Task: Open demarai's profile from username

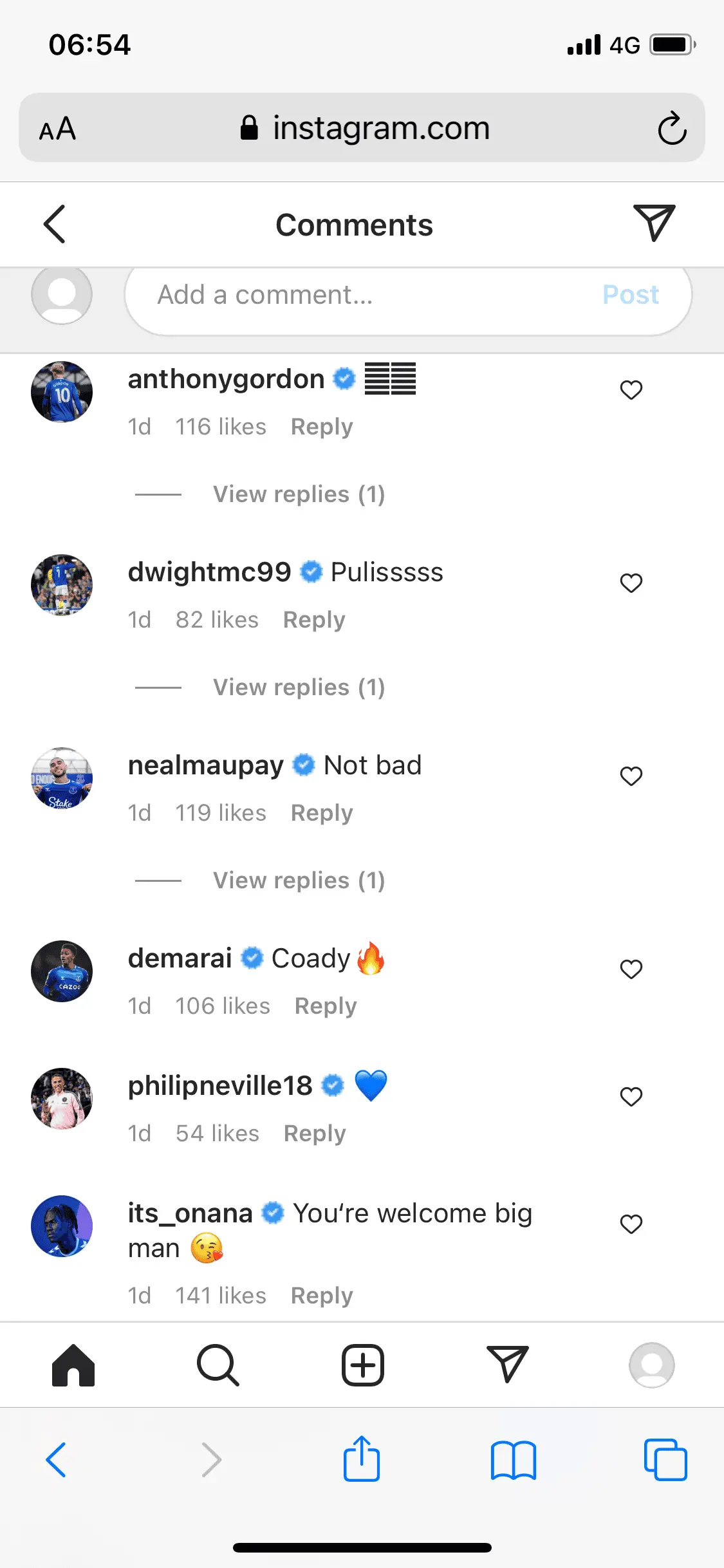Action: coord(180,958)
